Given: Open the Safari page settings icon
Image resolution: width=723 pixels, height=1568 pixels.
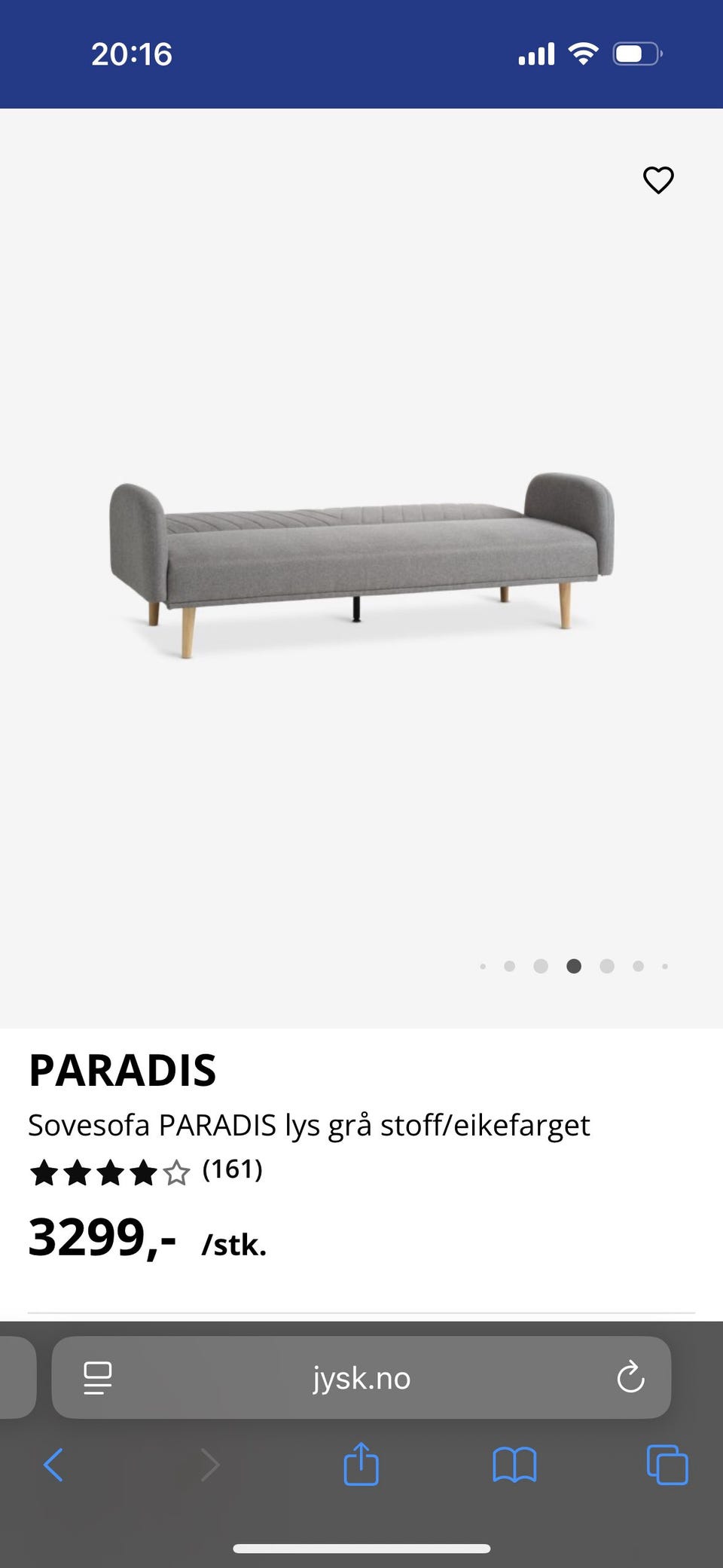Looking at the screenshot, I should tap(99, 1377).
